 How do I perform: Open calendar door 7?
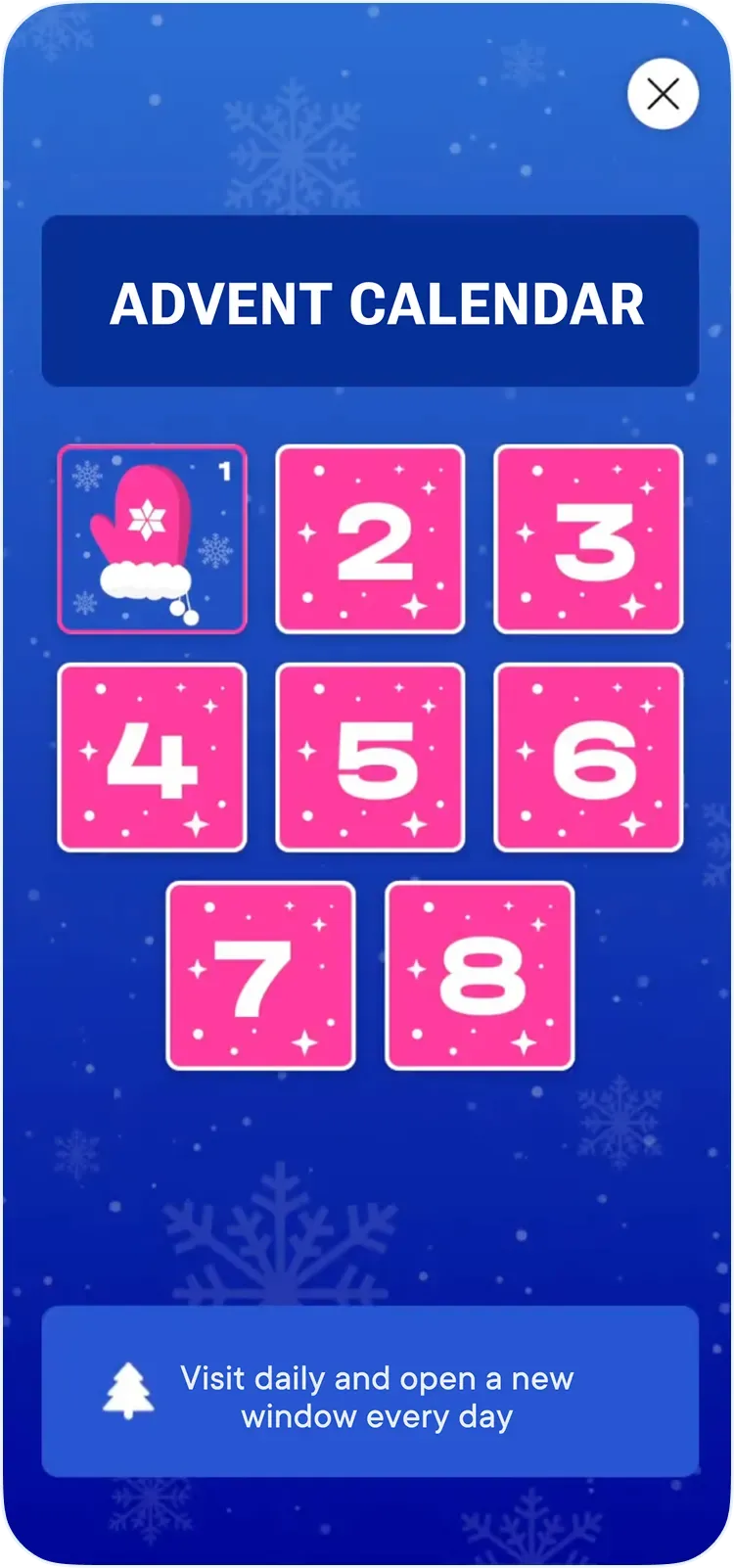tap(261, 976)
